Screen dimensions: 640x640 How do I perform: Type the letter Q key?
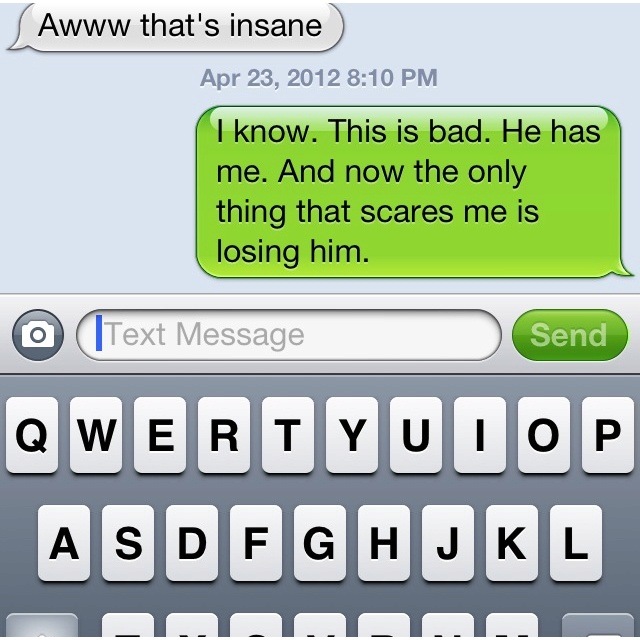coord(31,435)
